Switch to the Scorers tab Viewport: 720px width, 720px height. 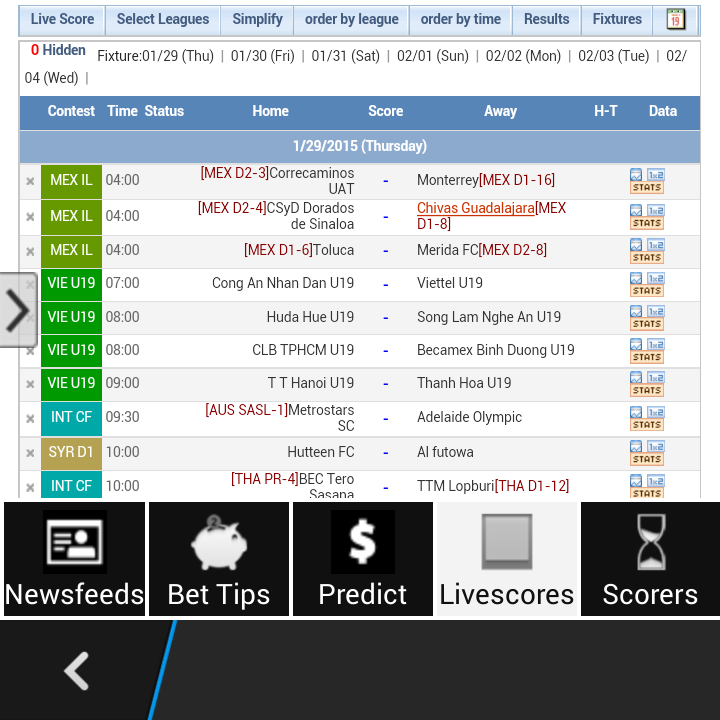click(x=650, y=559)
